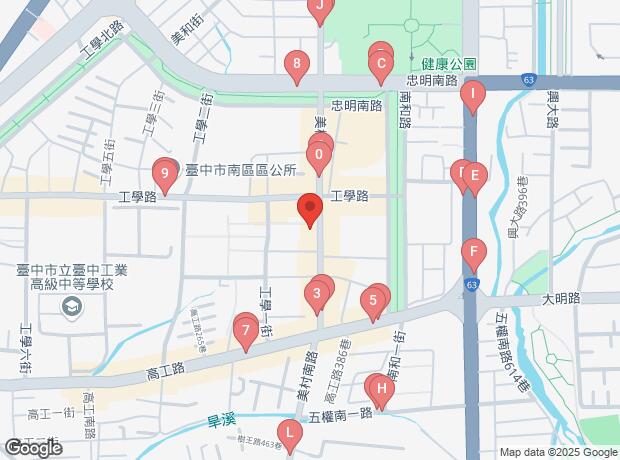
Task: Open map marker I
Action: click(472, 95)
